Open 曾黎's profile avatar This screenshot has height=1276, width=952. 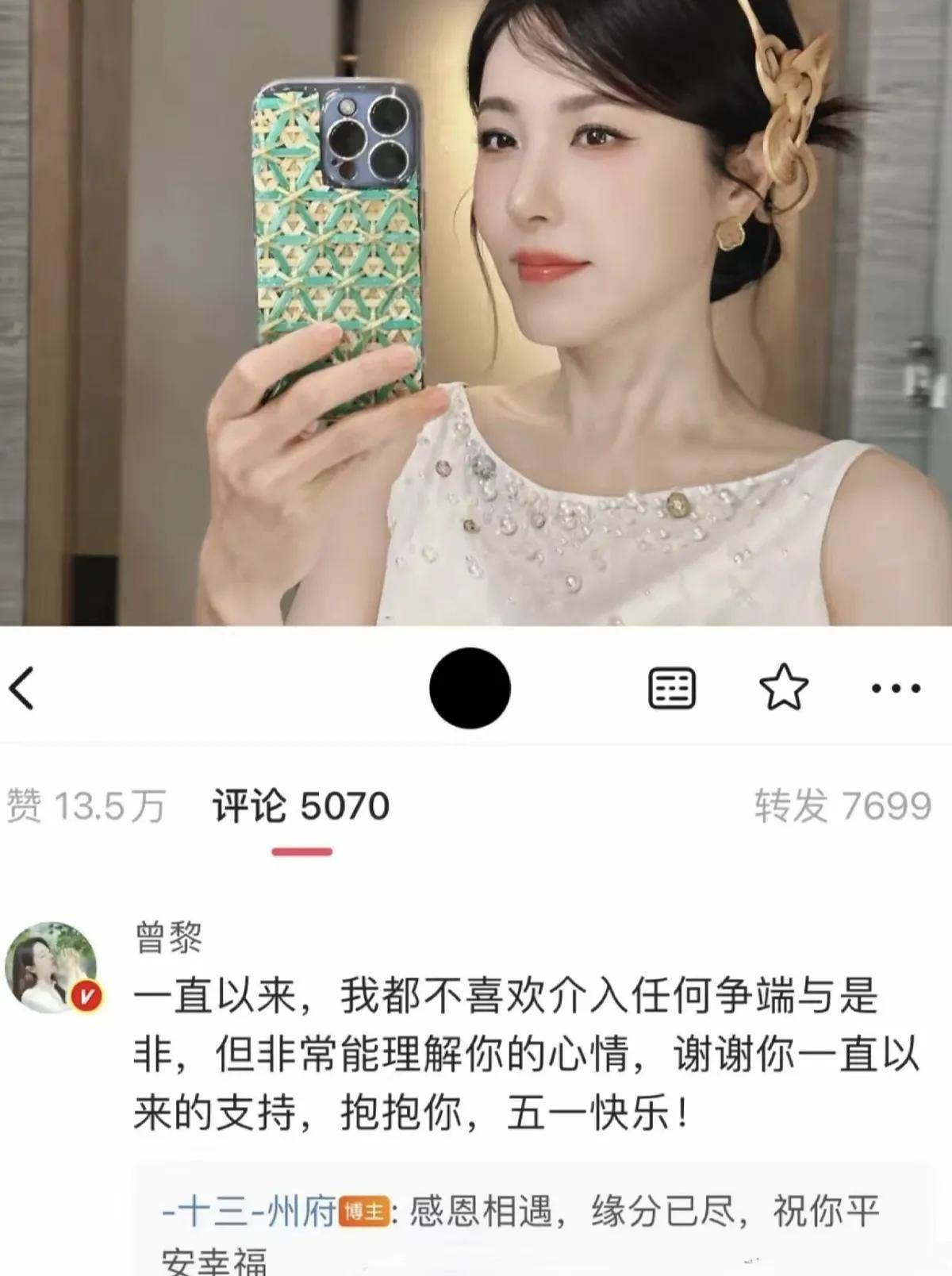52,967
